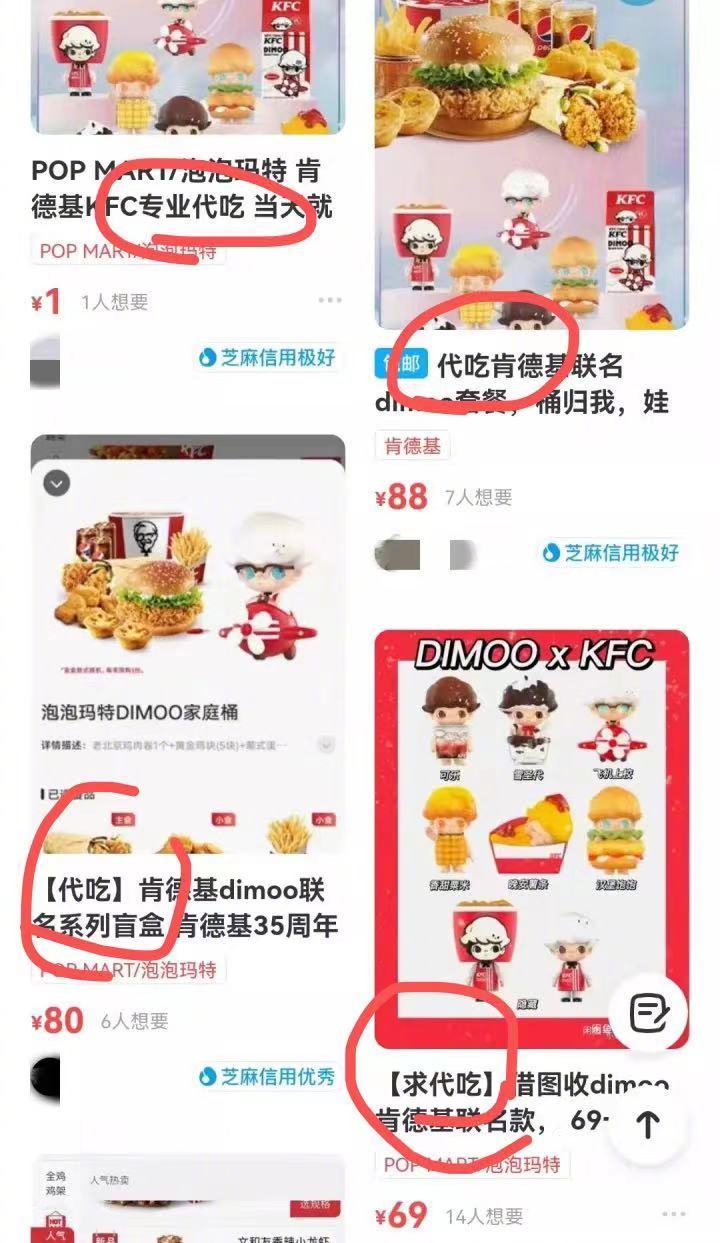Open the more options on the ¥69 listing
The height and width of the screenshot is (1243, 720).
click(x=674, y=1215)
